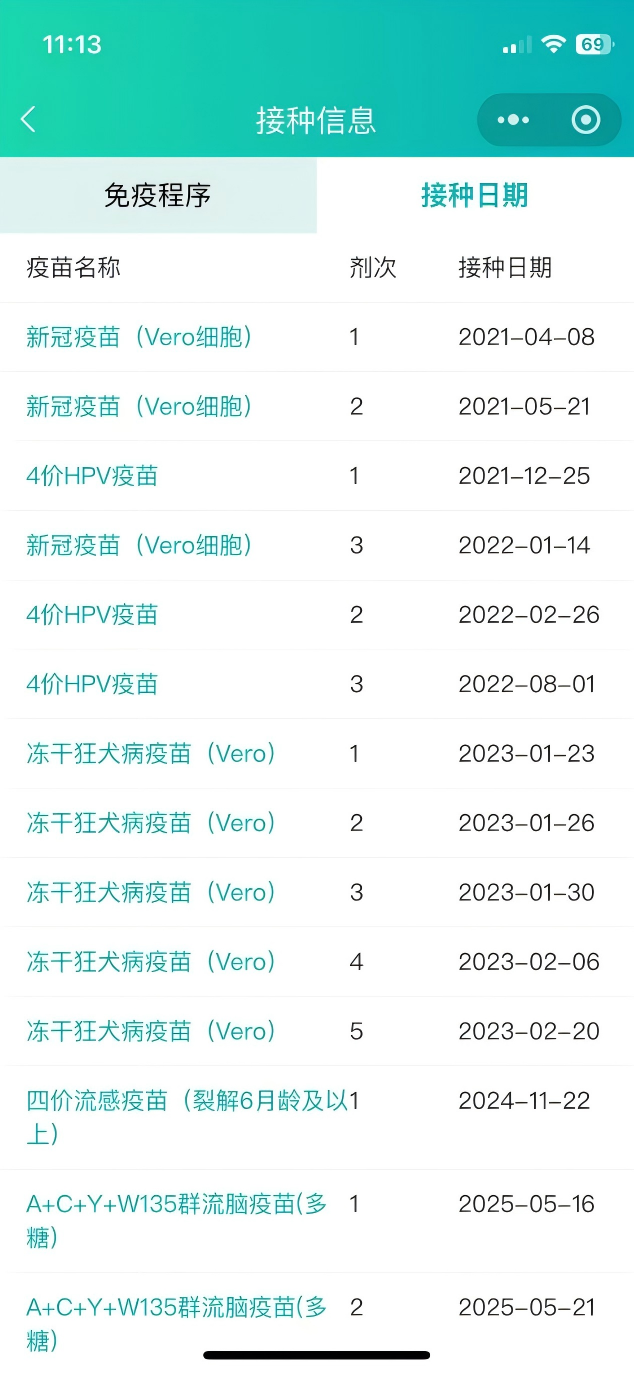Open 冻干狂犬病疫苗 (Vero) dated 2023-01-30
The width and height of the screenshot is (634, 1374).
152,892
